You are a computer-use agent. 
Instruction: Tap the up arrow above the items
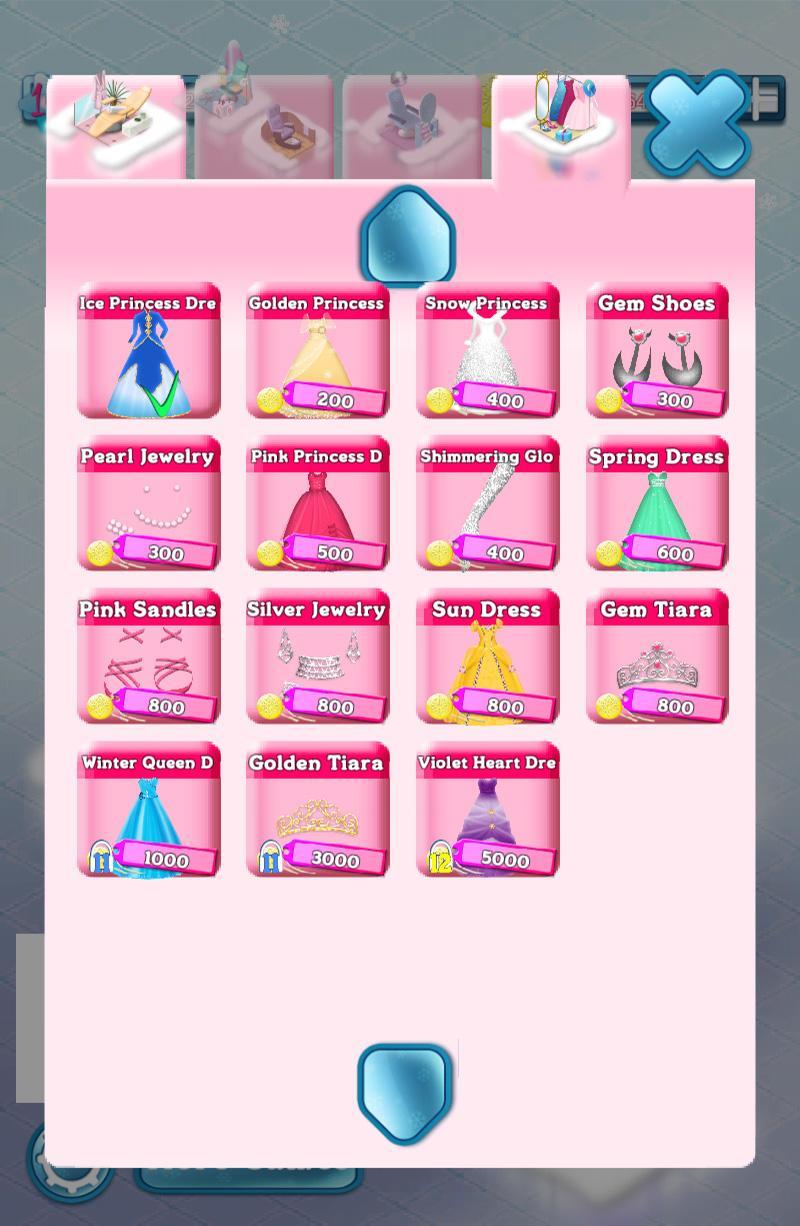406,237
